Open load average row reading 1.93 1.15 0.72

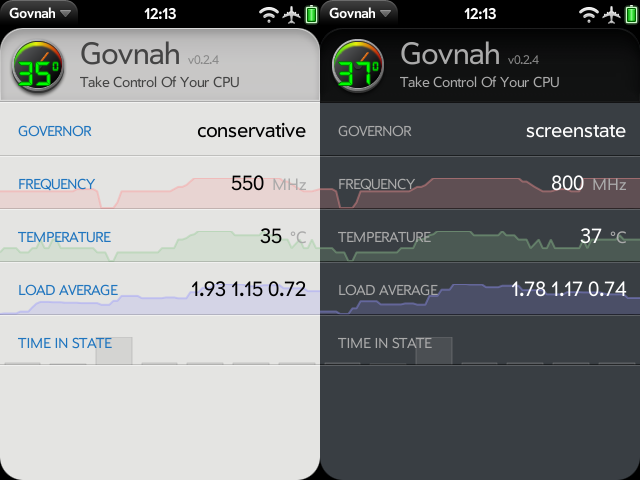(x=160, y=290)
